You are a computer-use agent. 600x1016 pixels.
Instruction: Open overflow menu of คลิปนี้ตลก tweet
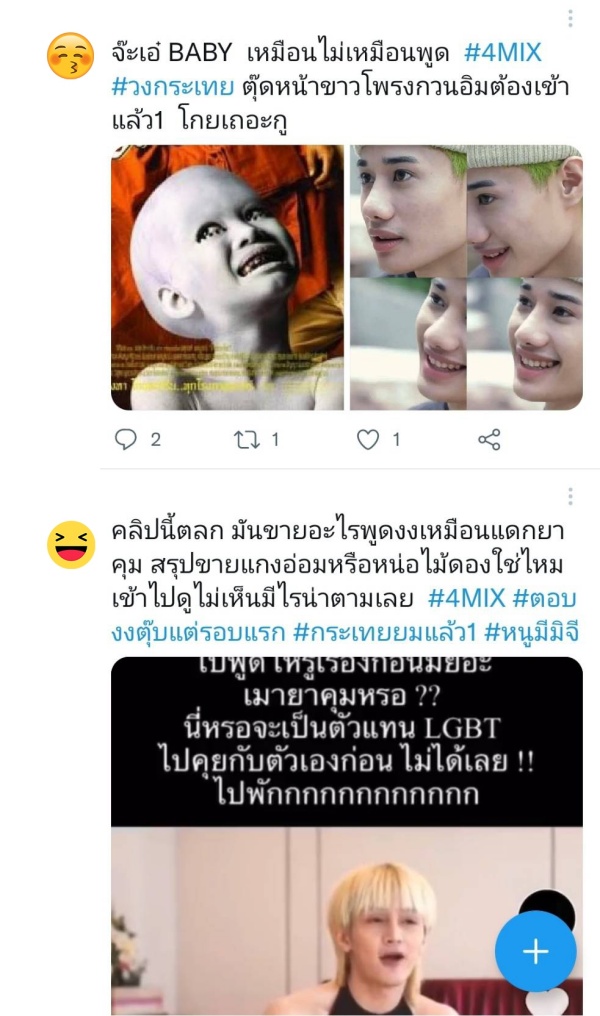[571, 497]
